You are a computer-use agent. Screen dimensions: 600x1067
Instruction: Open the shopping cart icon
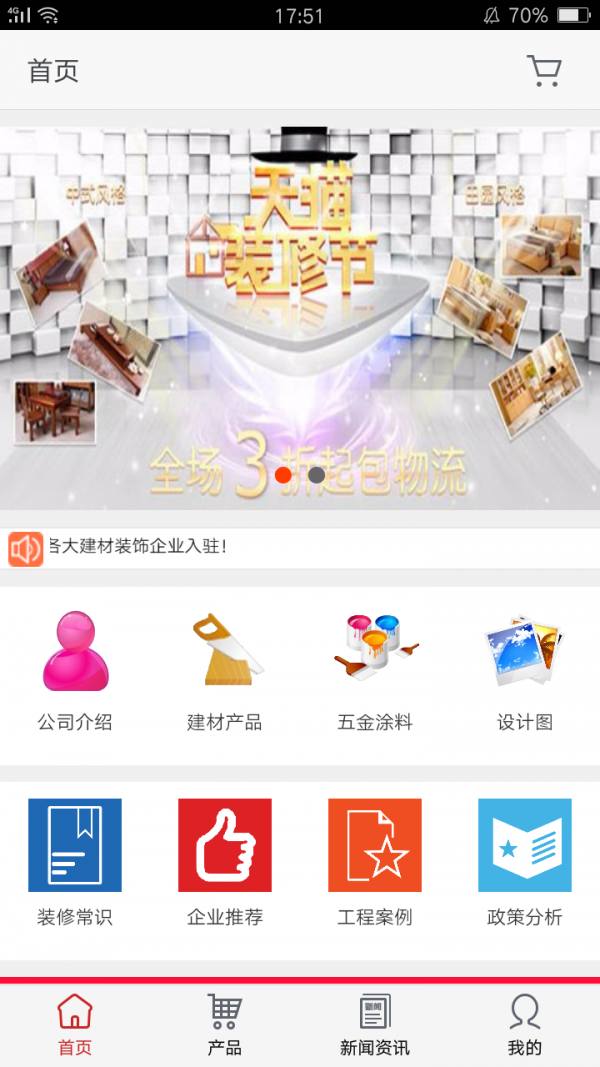tap(544, 70)
